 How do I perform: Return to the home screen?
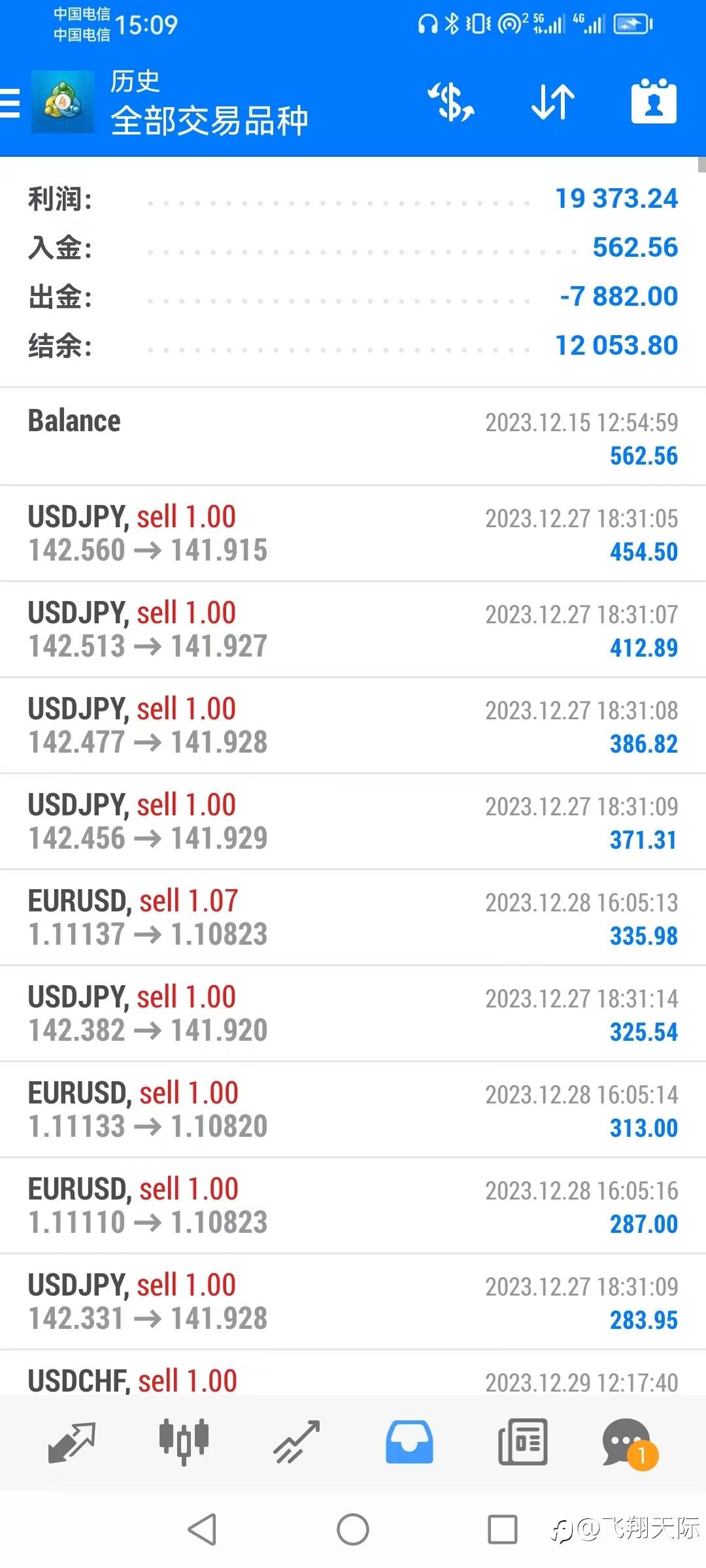[x=353, y=1529]
